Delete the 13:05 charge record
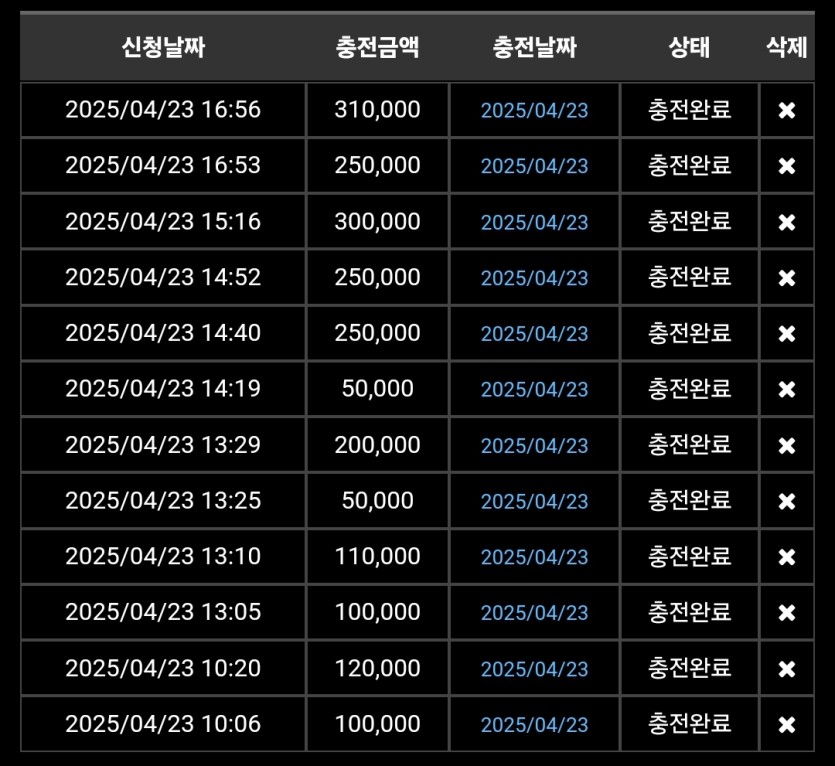 (x=787, y=613)
